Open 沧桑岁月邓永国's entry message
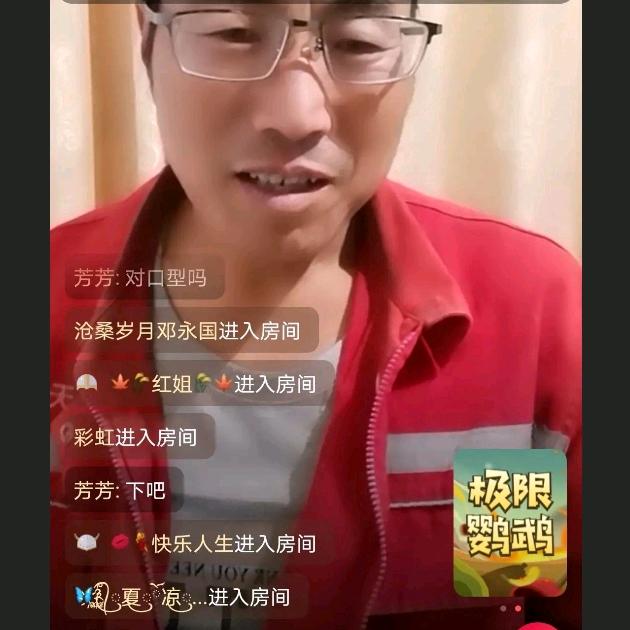Screen dimensions: 630x630 [x=187, y=331]
